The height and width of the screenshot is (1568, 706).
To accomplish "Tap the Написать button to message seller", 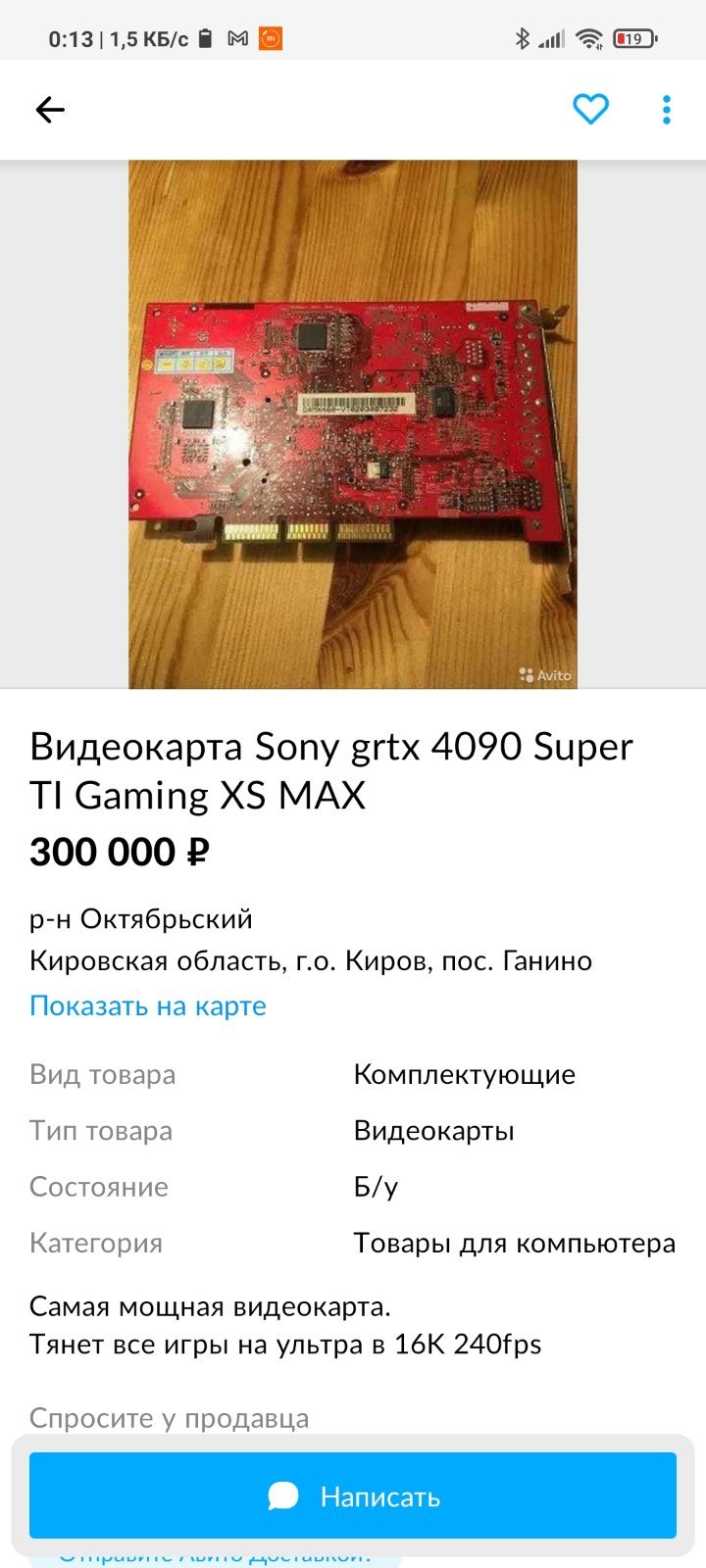I will [x=353, y=1495].
